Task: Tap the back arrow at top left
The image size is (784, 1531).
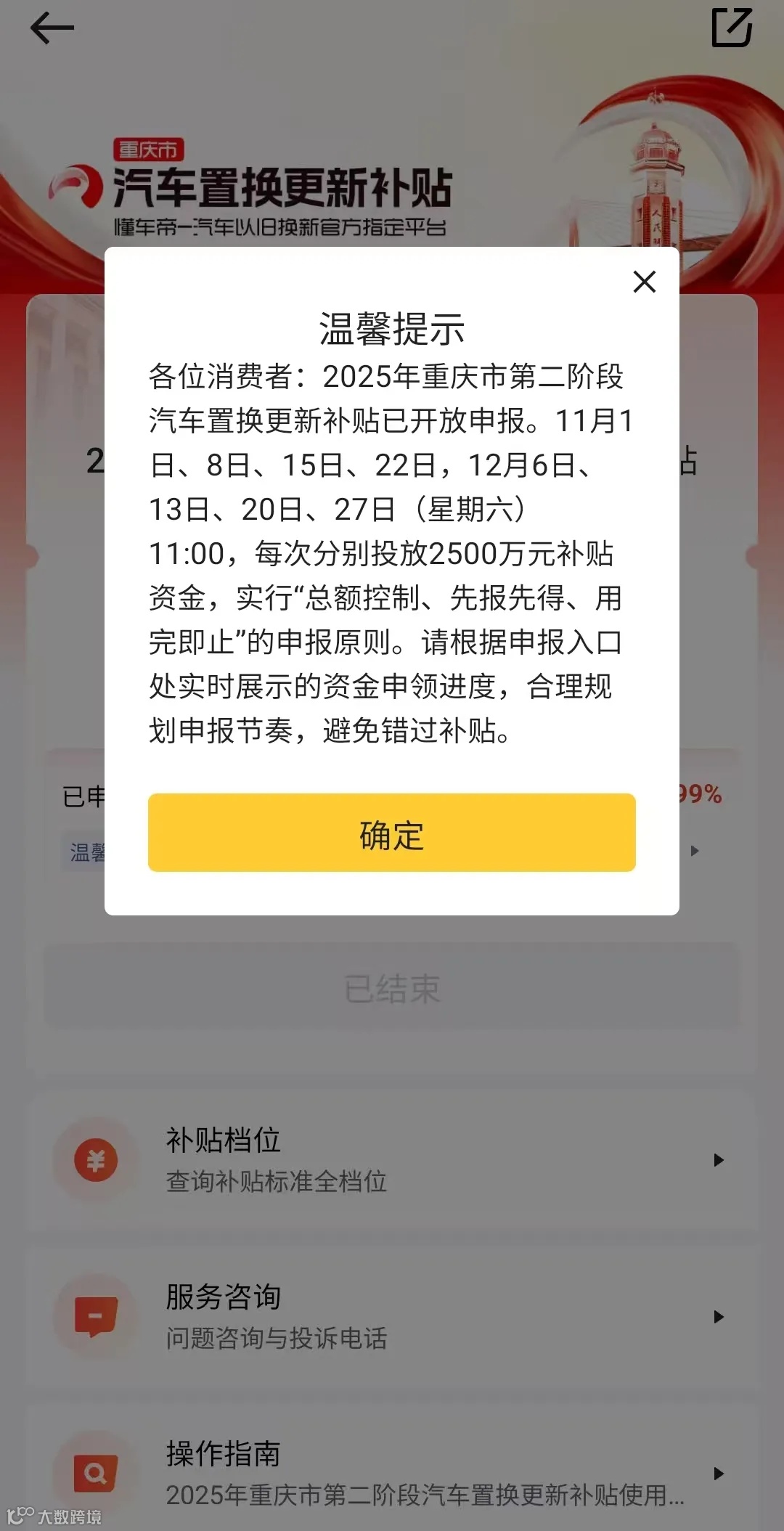Action: (x=51, y=29)
